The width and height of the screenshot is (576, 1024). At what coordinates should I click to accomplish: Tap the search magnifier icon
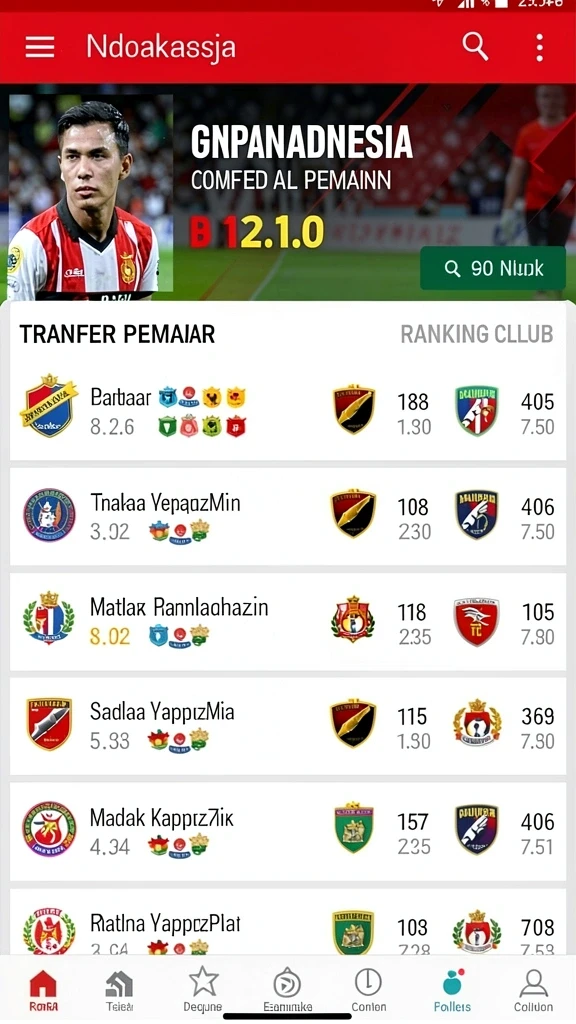tap(475, 47)
